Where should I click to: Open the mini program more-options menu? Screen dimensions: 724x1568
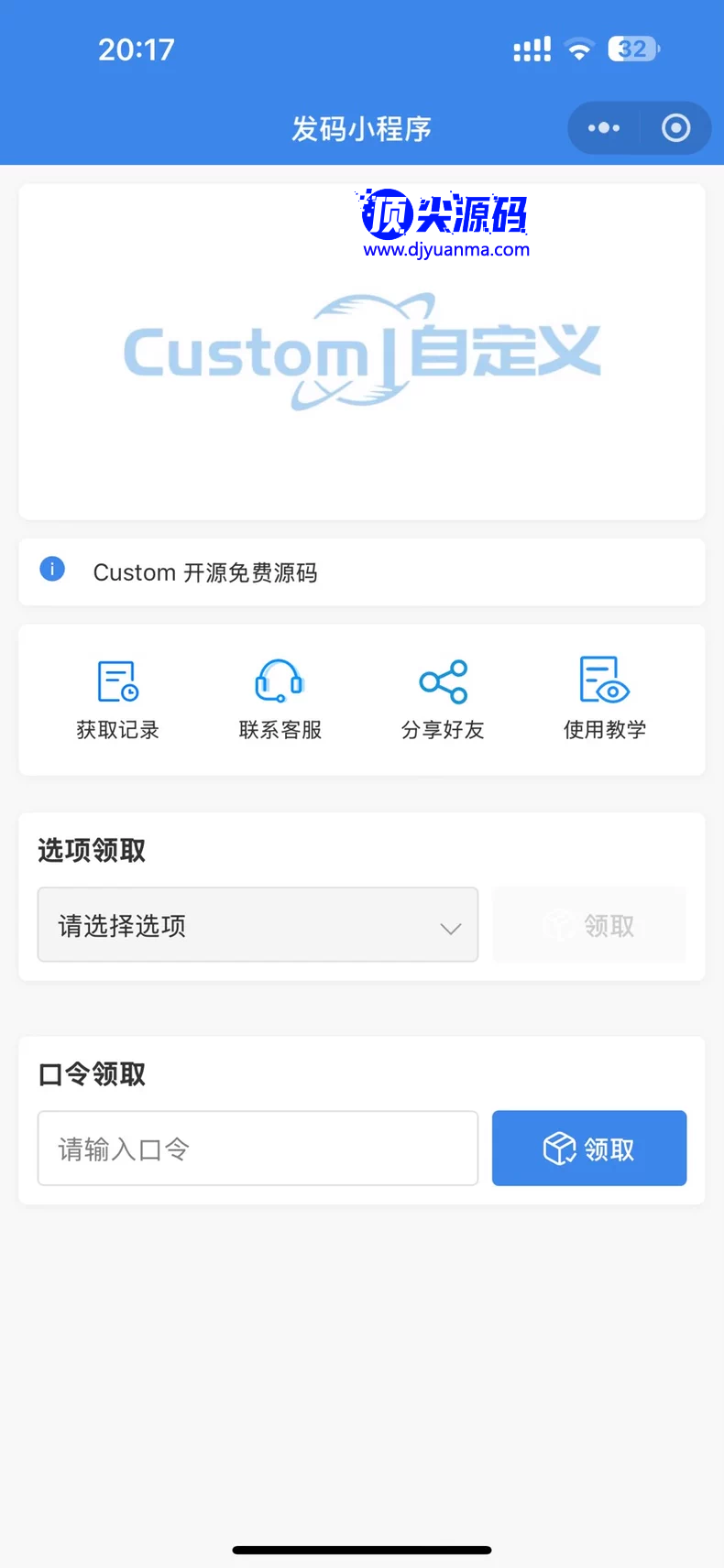click(x=604, y=128)
